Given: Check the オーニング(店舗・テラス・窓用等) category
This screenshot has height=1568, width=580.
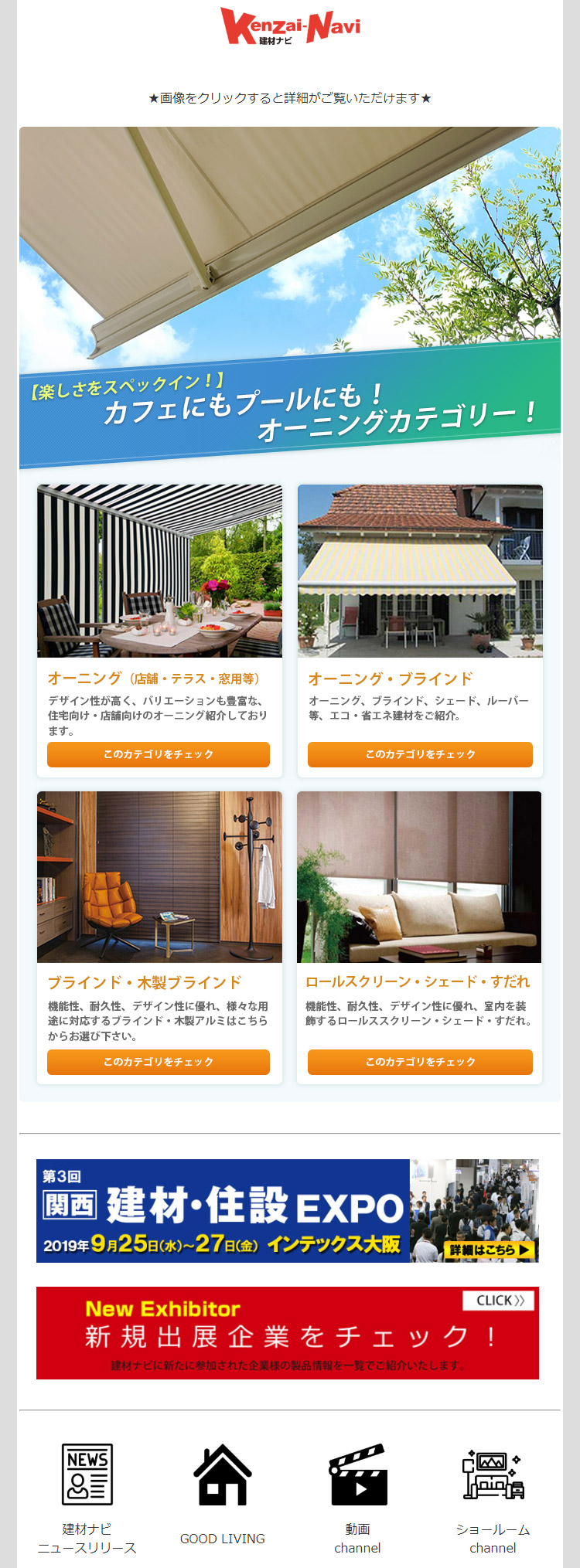Looking at the screenshot, I should [159, 754].
